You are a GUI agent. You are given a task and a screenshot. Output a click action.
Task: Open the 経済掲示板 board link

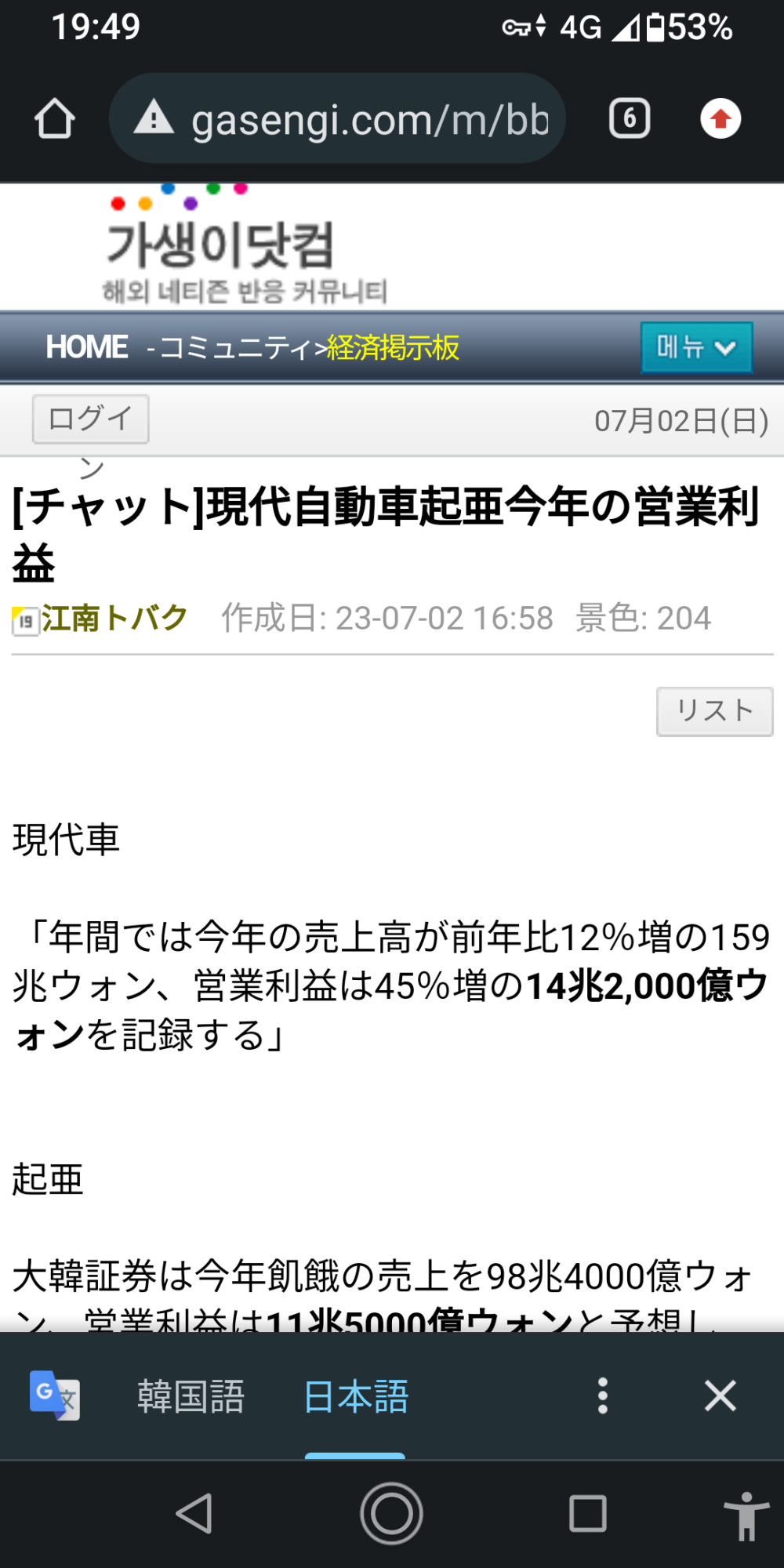(x=393, y=347)
